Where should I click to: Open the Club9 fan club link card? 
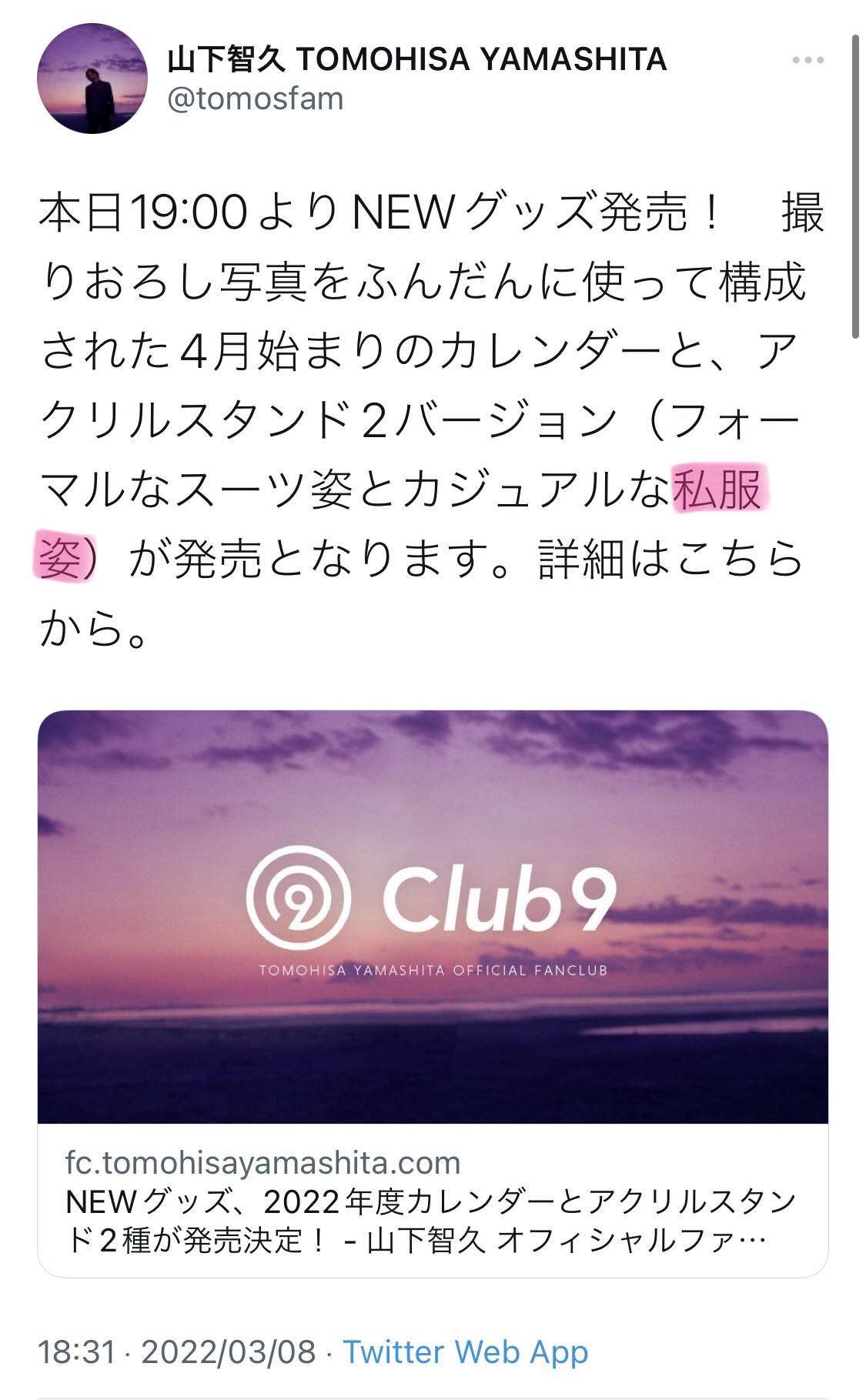[433, 994]
